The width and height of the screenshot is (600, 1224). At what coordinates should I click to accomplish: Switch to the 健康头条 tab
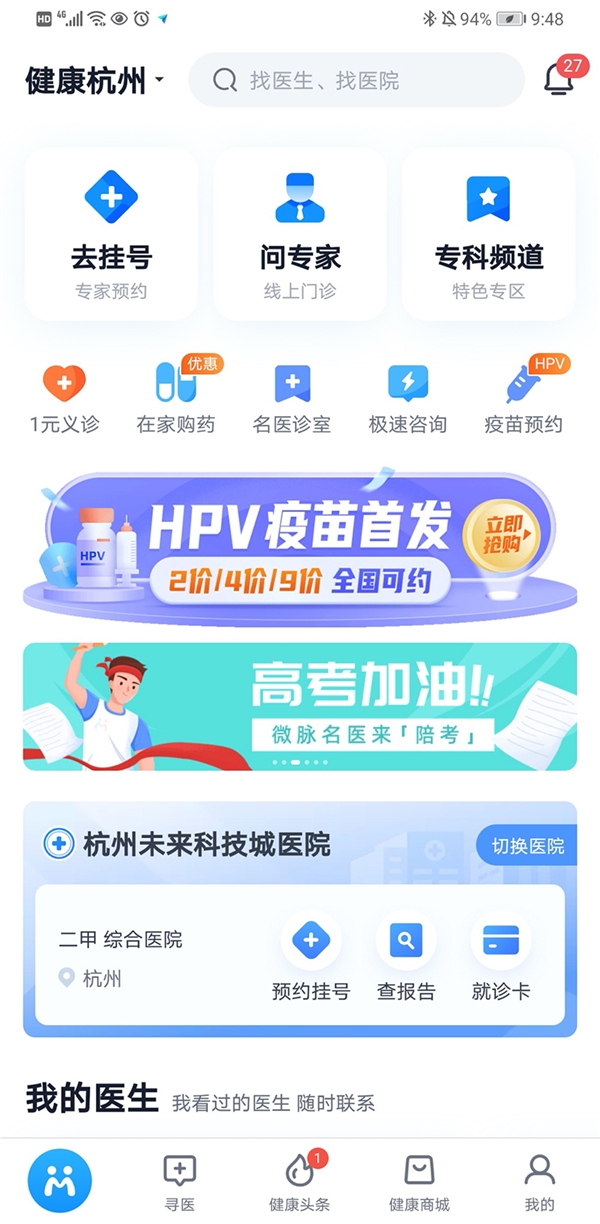coord(300,1182)
